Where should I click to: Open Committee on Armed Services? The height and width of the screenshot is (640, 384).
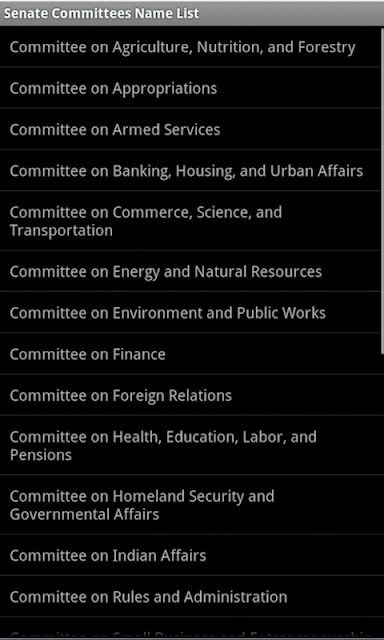[190, 129]
